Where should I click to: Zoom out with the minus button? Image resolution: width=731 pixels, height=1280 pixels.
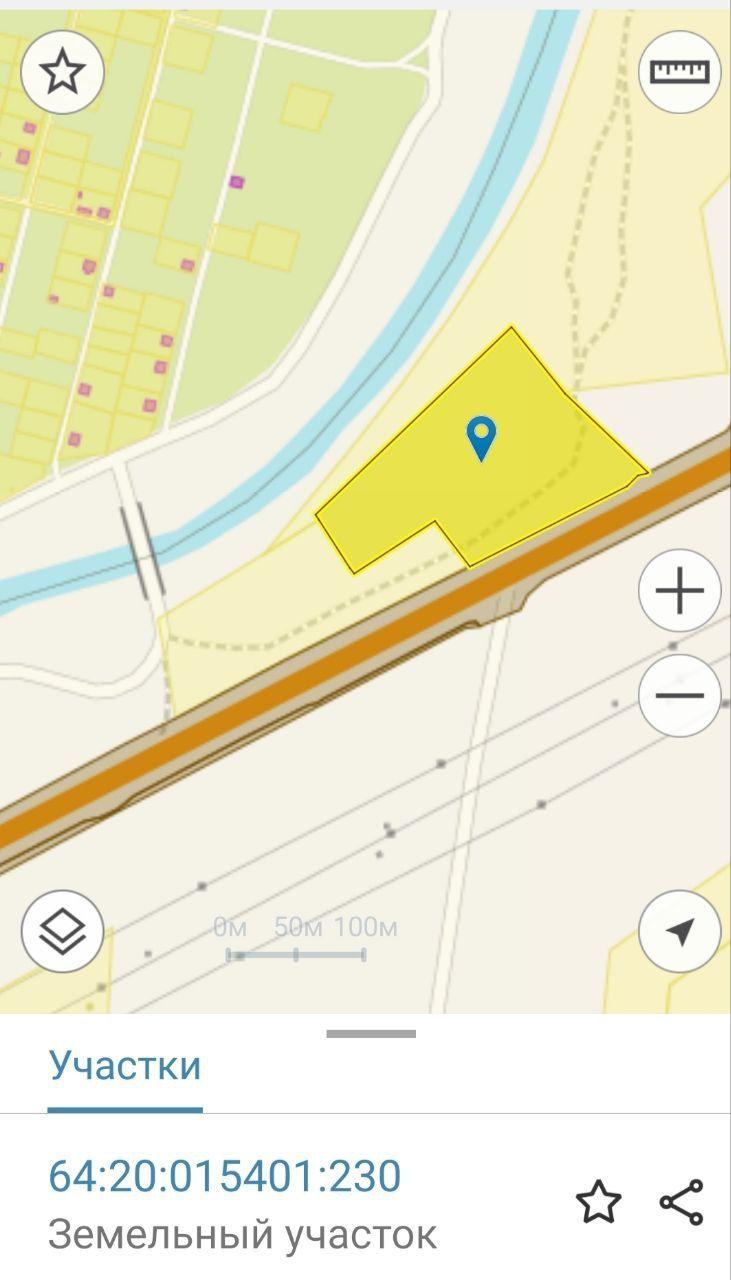point(680,695)
